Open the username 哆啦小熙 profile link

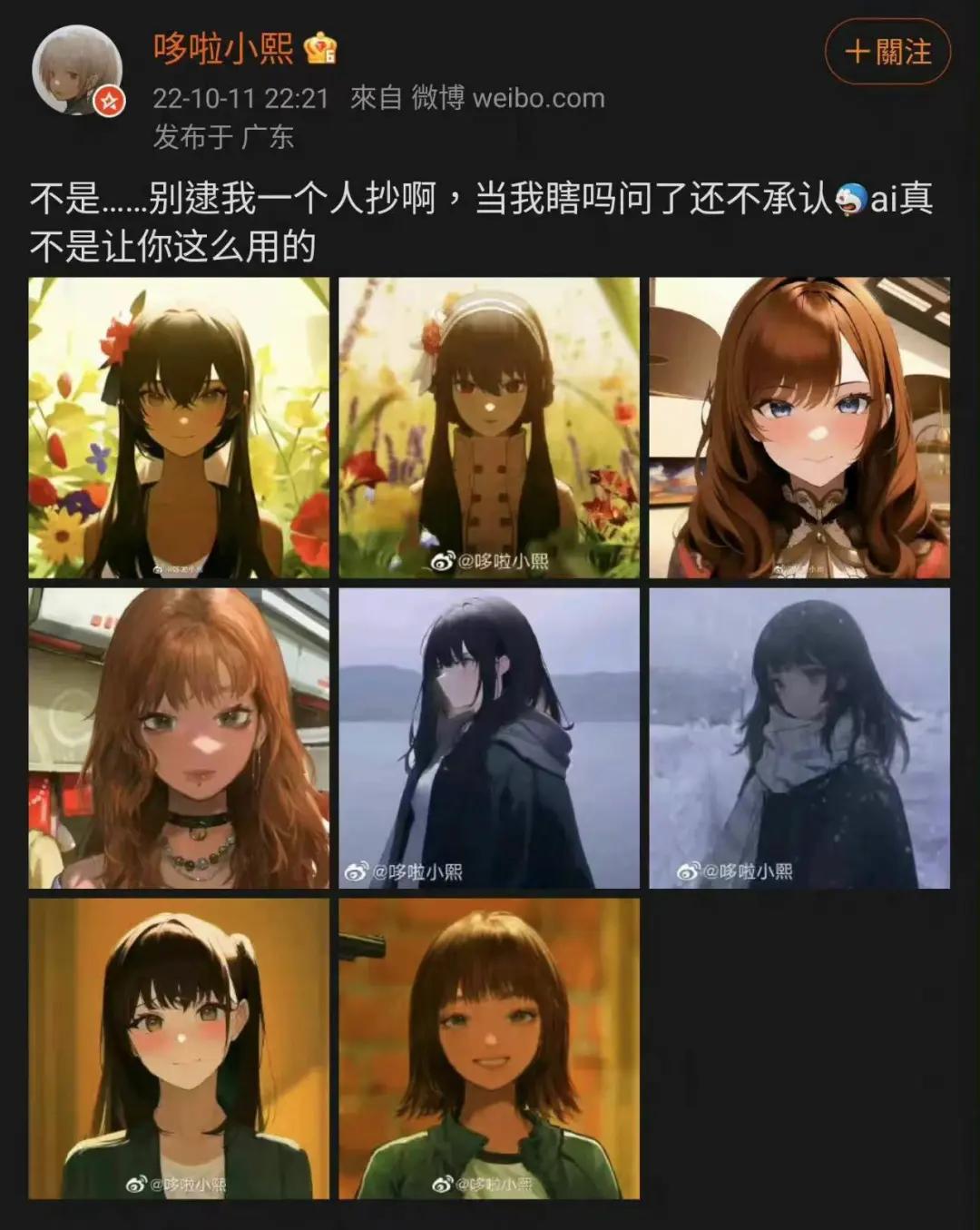coord(223,48)
